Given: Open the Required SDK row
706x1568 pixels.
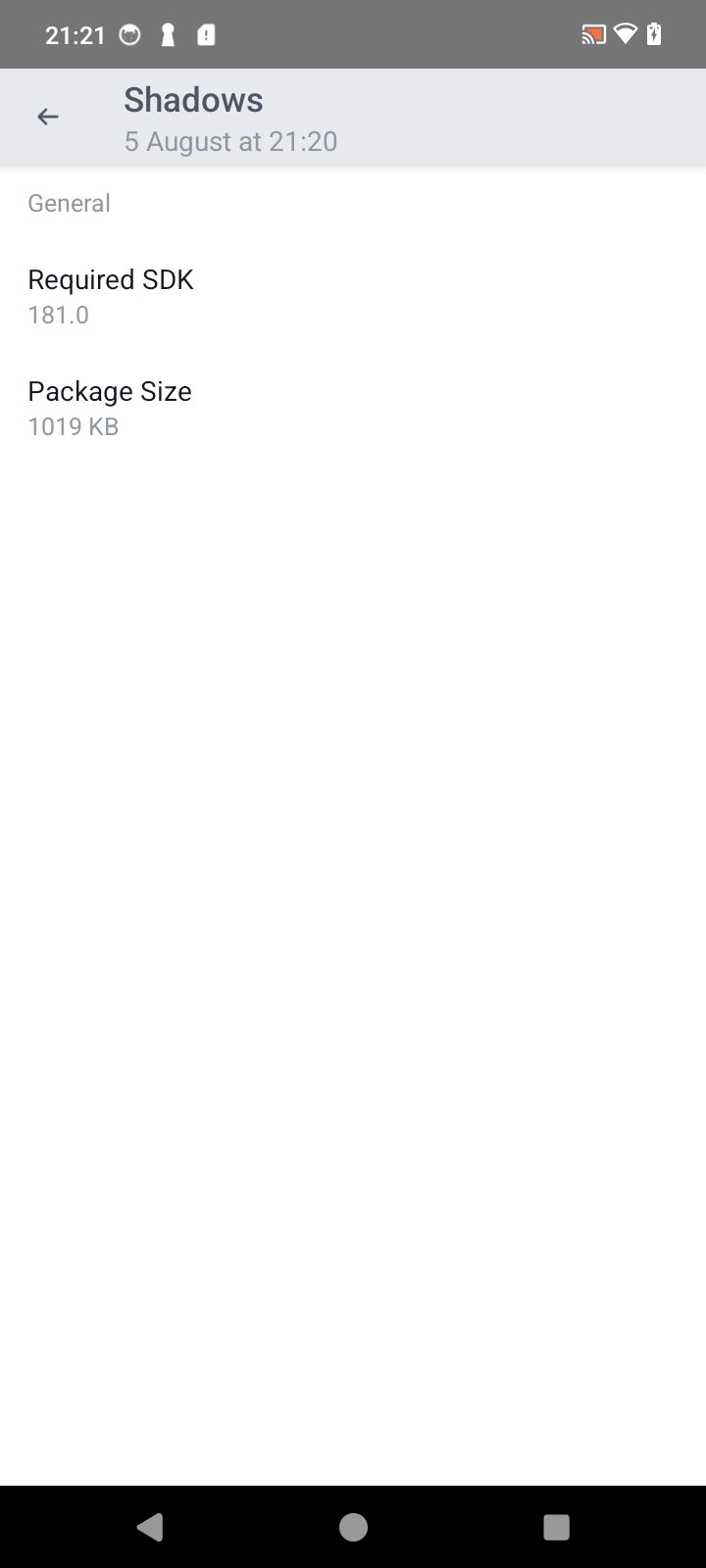Looking at the screenshot, I should pyautogui.click(x=353, y=296).
